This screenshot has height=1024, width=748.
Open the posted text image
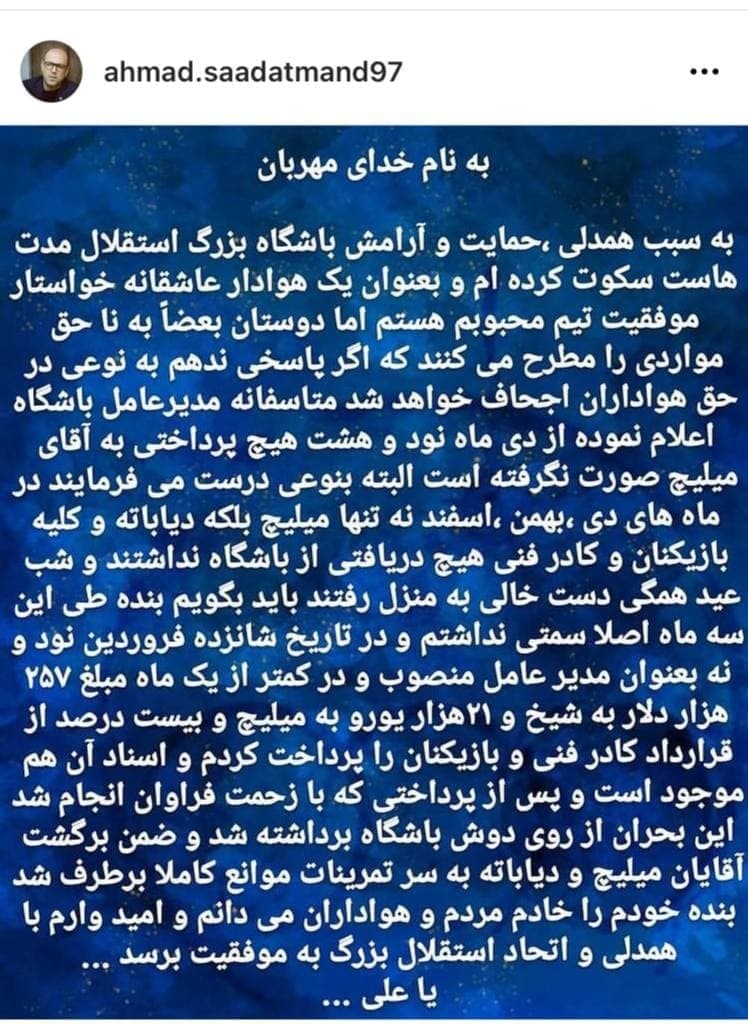pyautogui.click(x=374, y=570)
